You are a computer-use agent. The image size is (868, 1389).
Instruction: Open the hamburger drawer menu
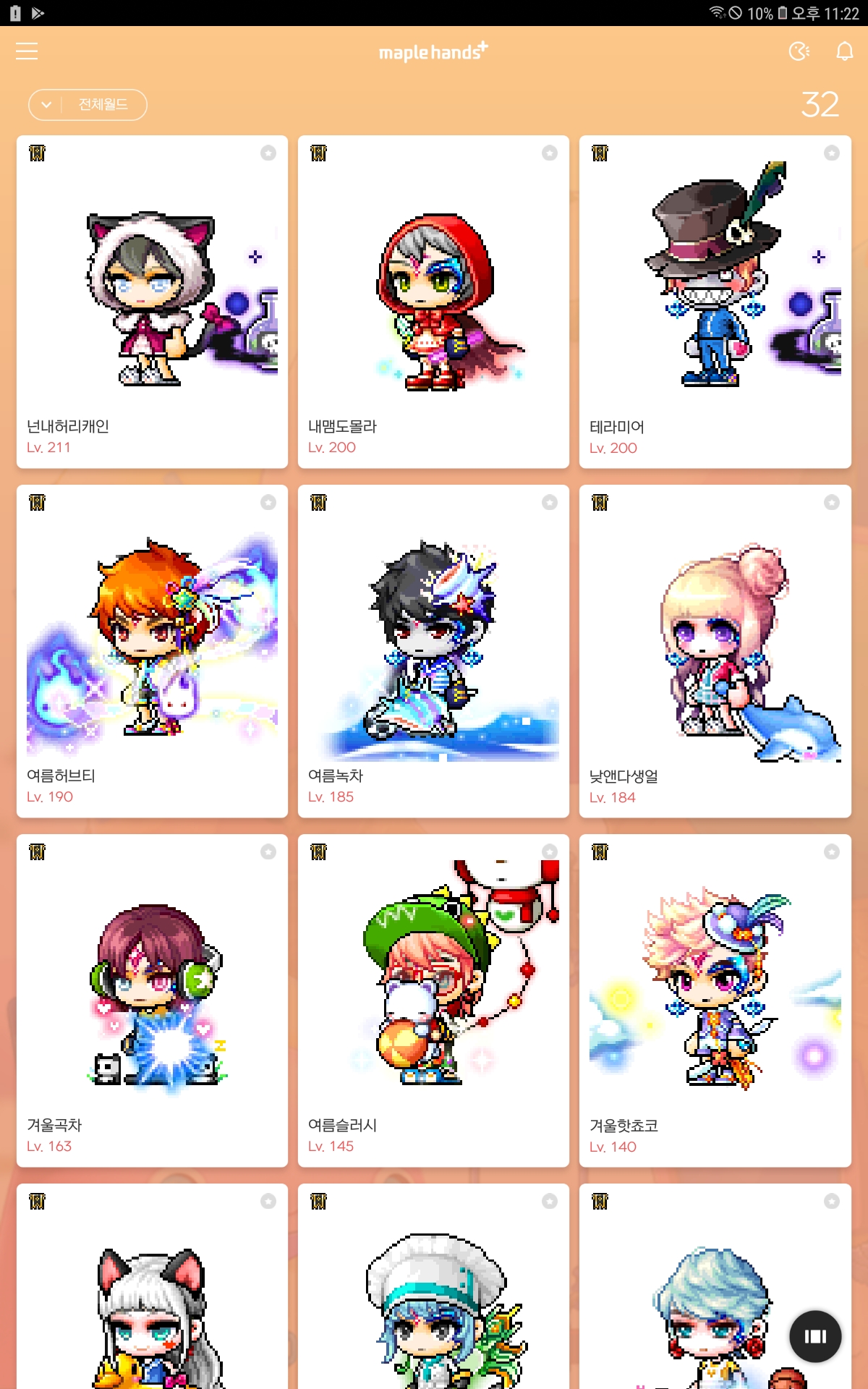click(x=27, y=51)
